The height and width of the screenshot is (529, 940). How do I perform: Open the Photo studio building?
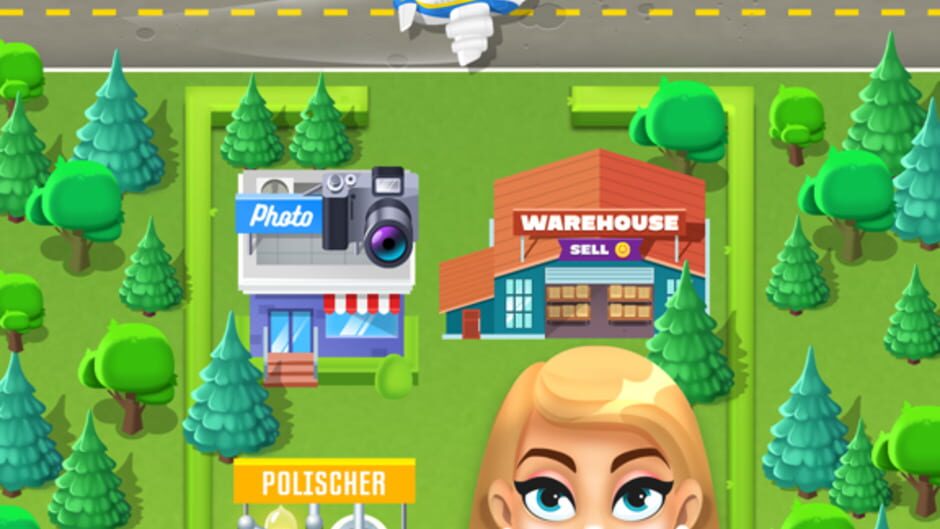coord(327,276)
